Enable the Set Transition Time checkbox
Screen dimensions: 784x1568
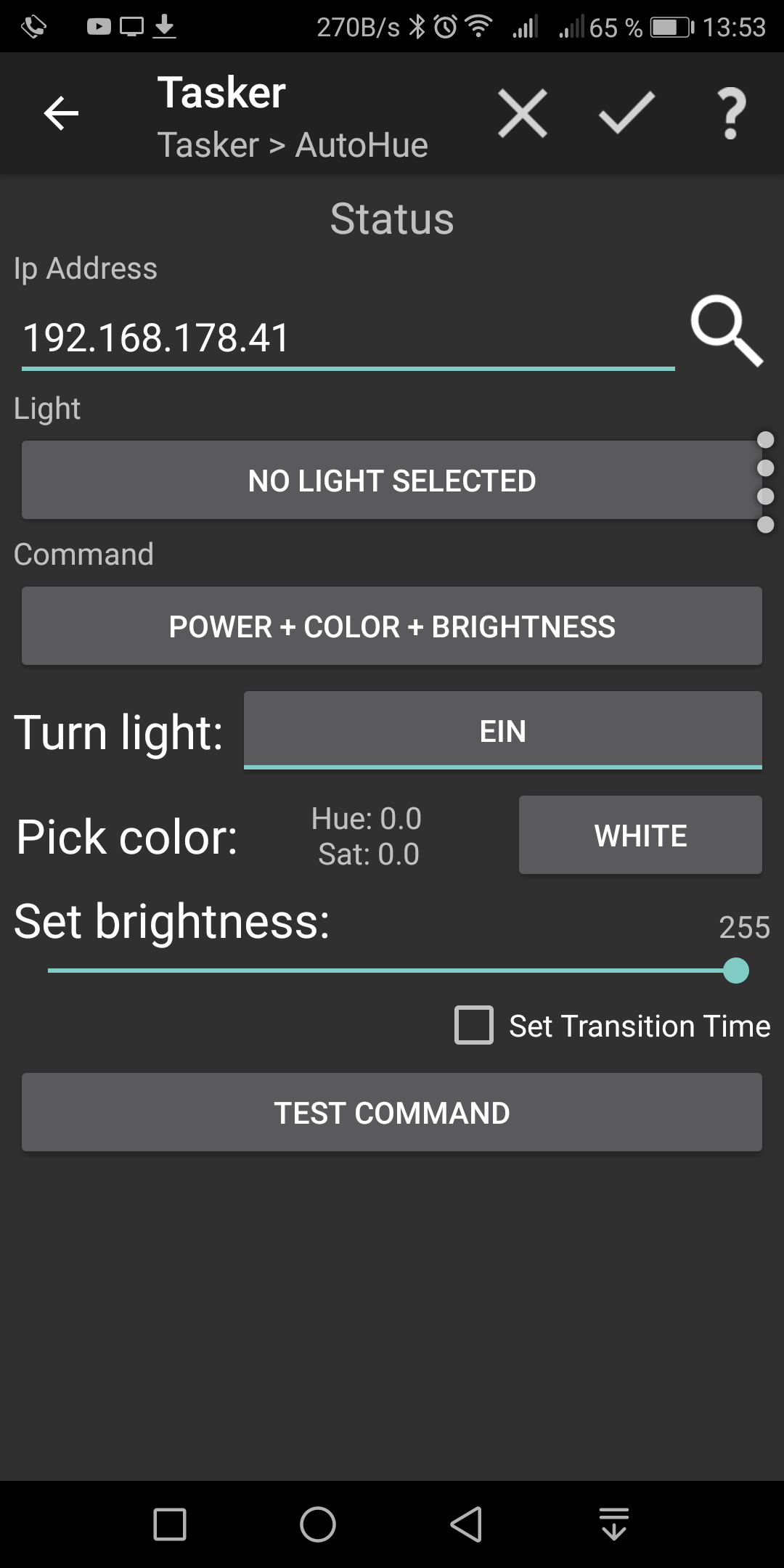[474, 1025]
